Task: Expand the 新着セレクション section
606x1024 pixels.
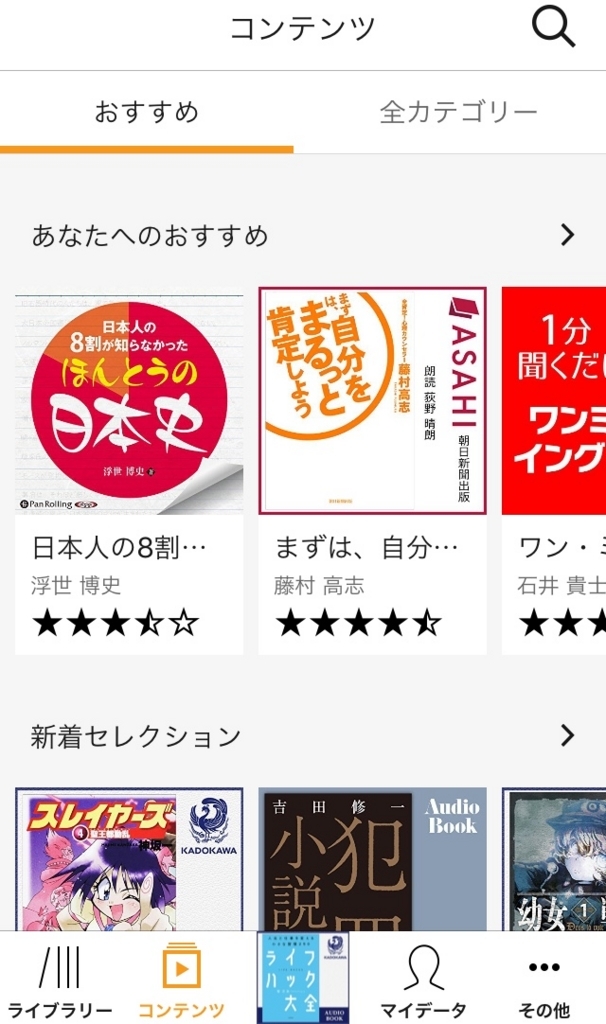Action: 567,736
